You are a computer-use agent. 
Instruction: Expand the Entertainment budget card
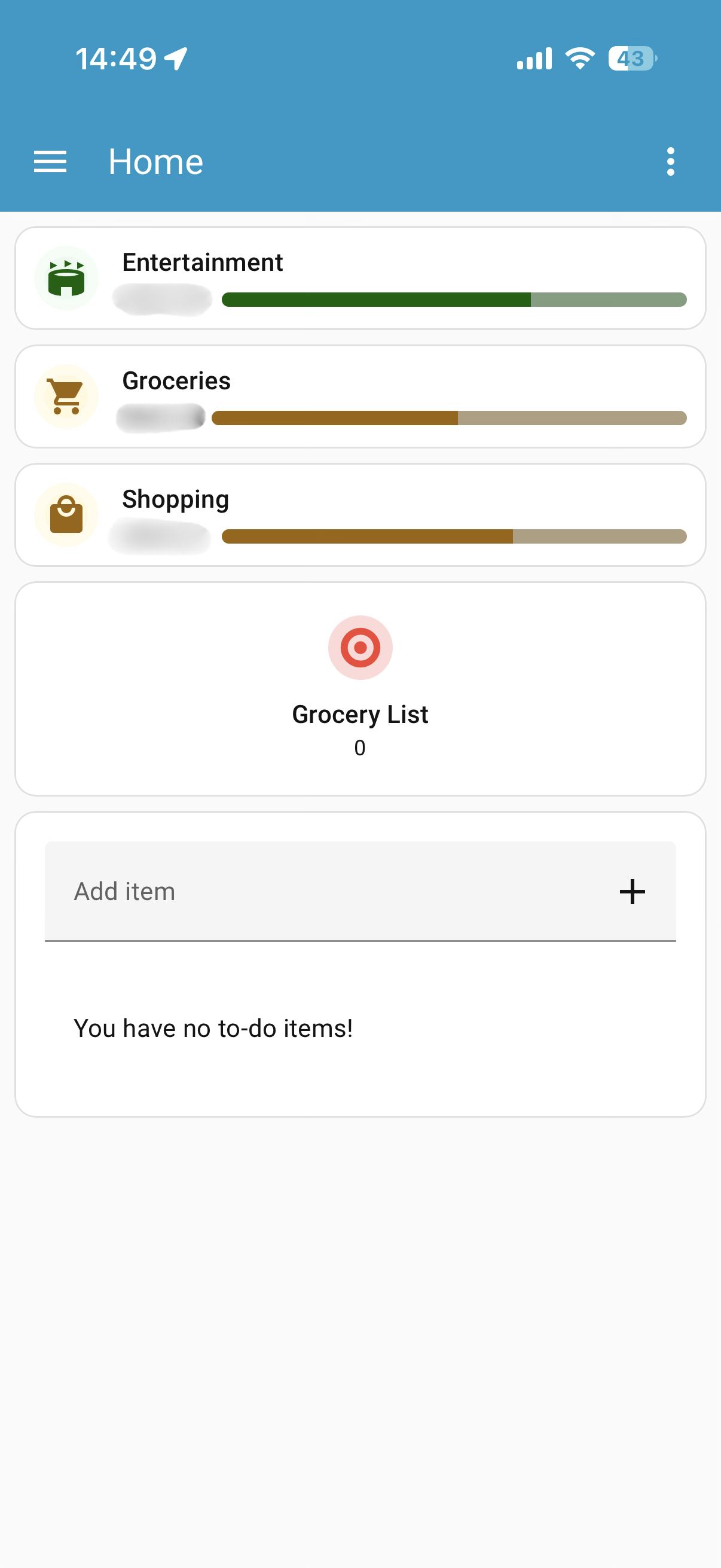(360, 277)
